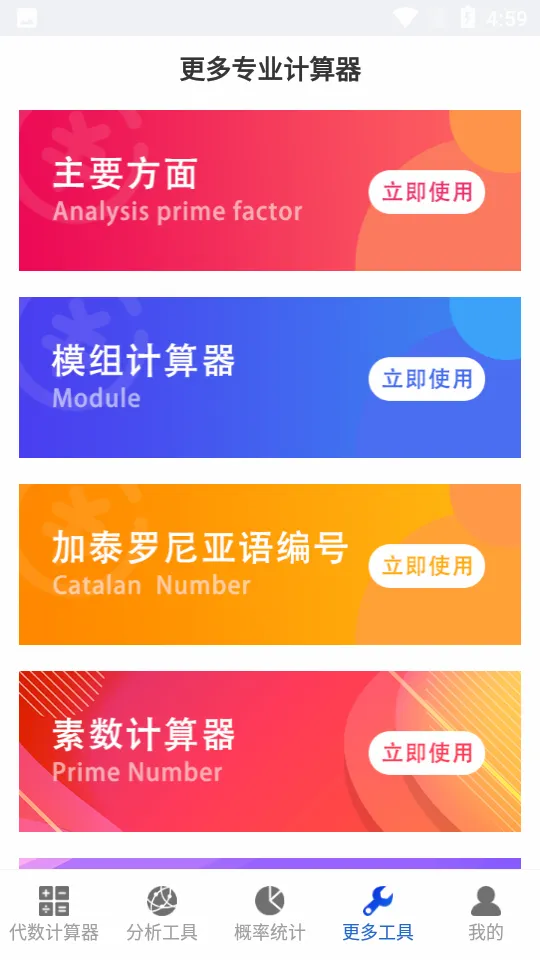540x960 pixels.
Task: Tap 立即使用 on the 主要方面 card
Action: (426, 192)
